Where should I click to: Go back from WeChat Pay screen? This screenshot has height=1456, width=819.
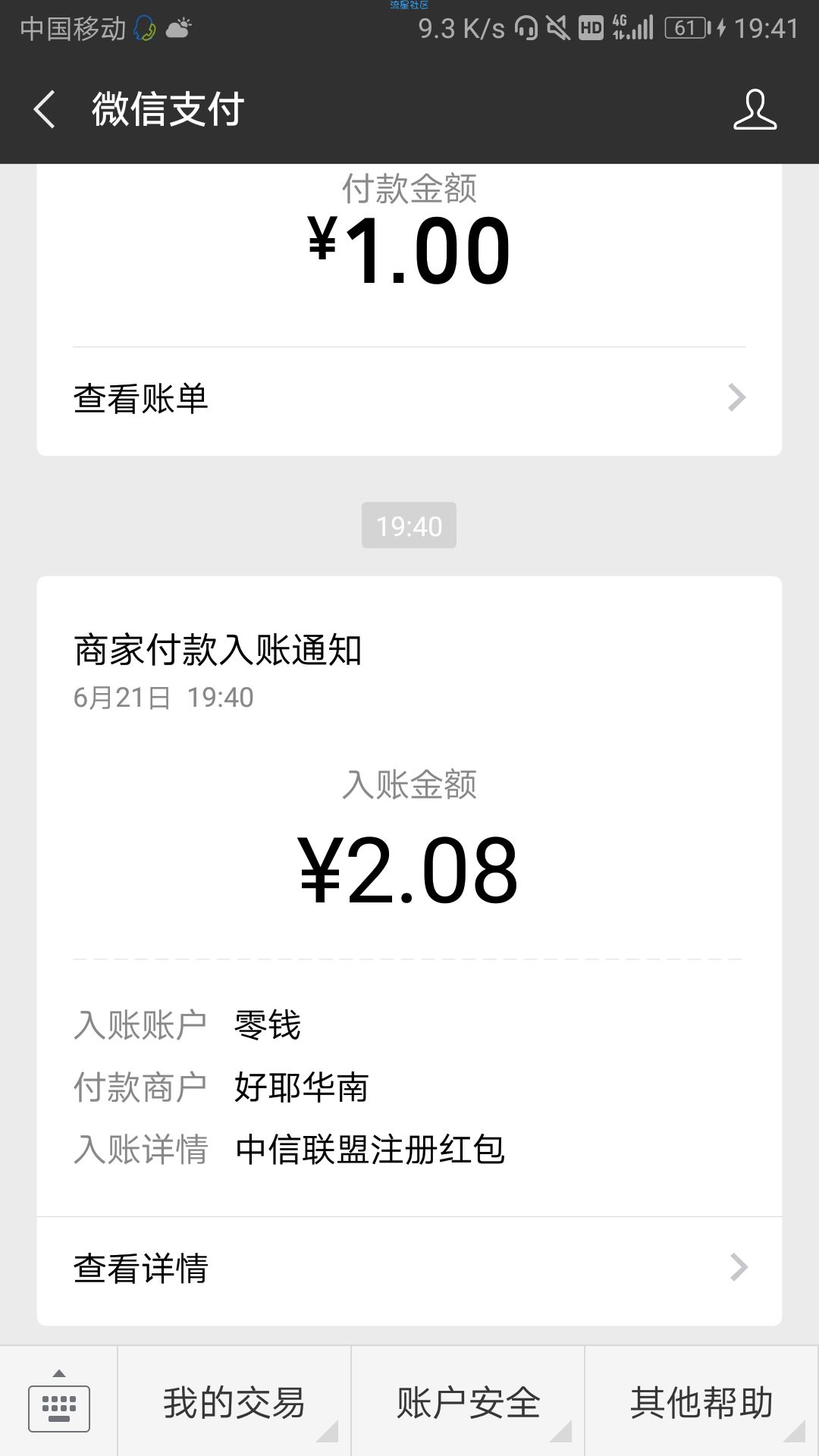point(45,109)
